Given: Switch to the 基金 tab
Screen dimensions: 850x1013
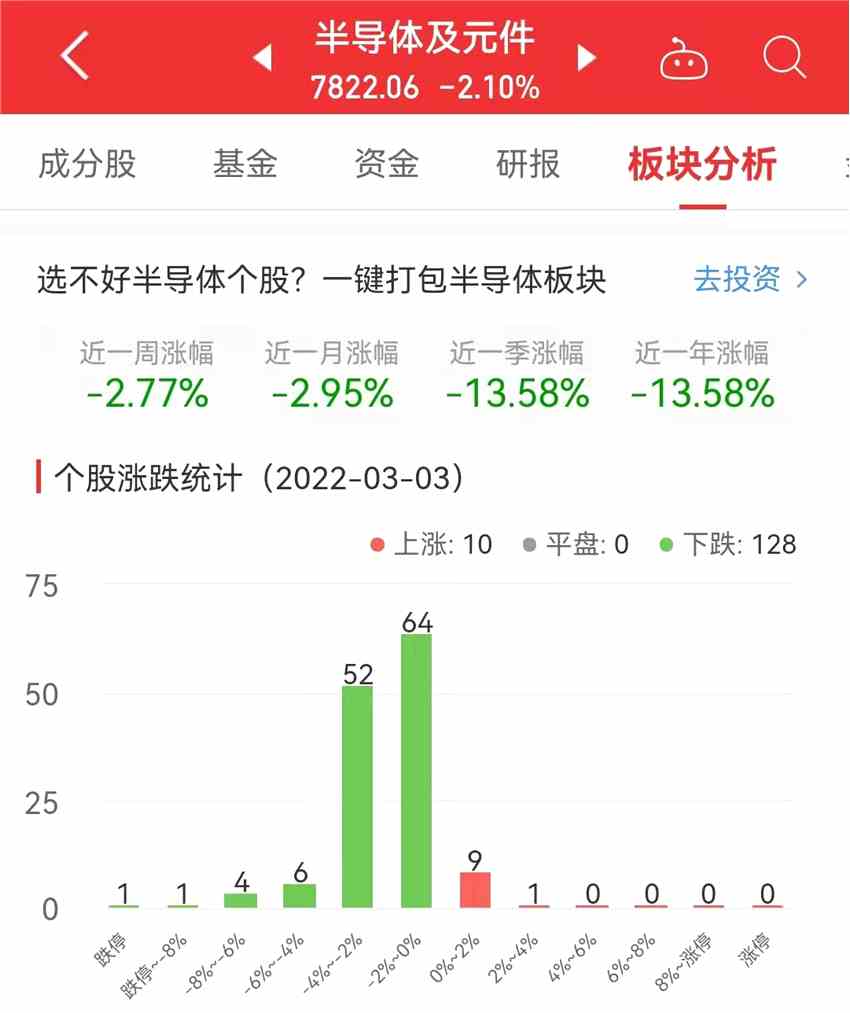Looking at the screenshot, I should [x=245, y=164].
